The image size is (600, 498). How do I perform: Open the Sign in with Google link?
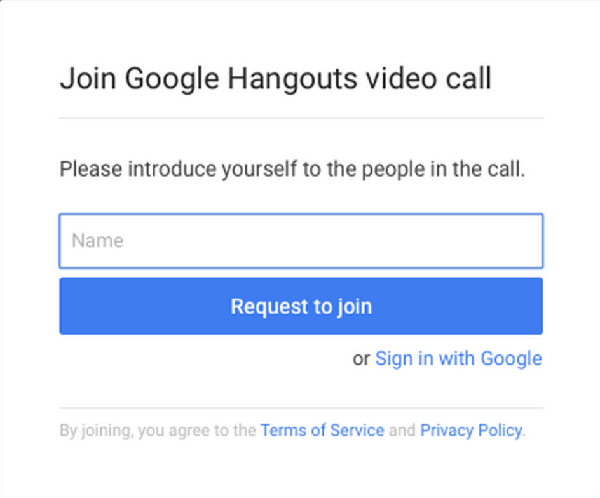(458, 358)
